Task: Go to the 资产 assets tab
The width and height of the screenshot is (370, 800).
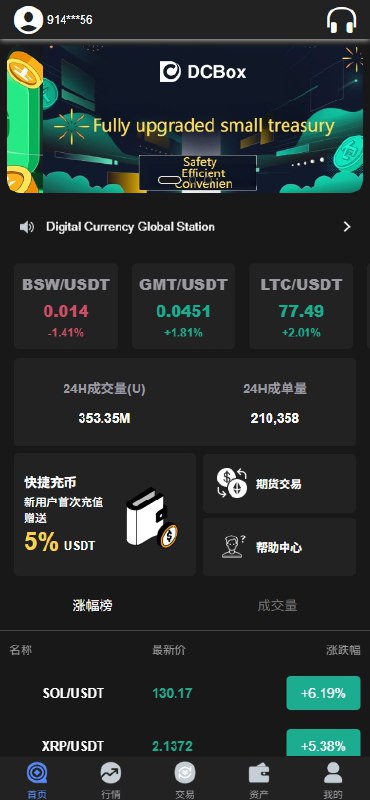Action: [x=259, y=780]
